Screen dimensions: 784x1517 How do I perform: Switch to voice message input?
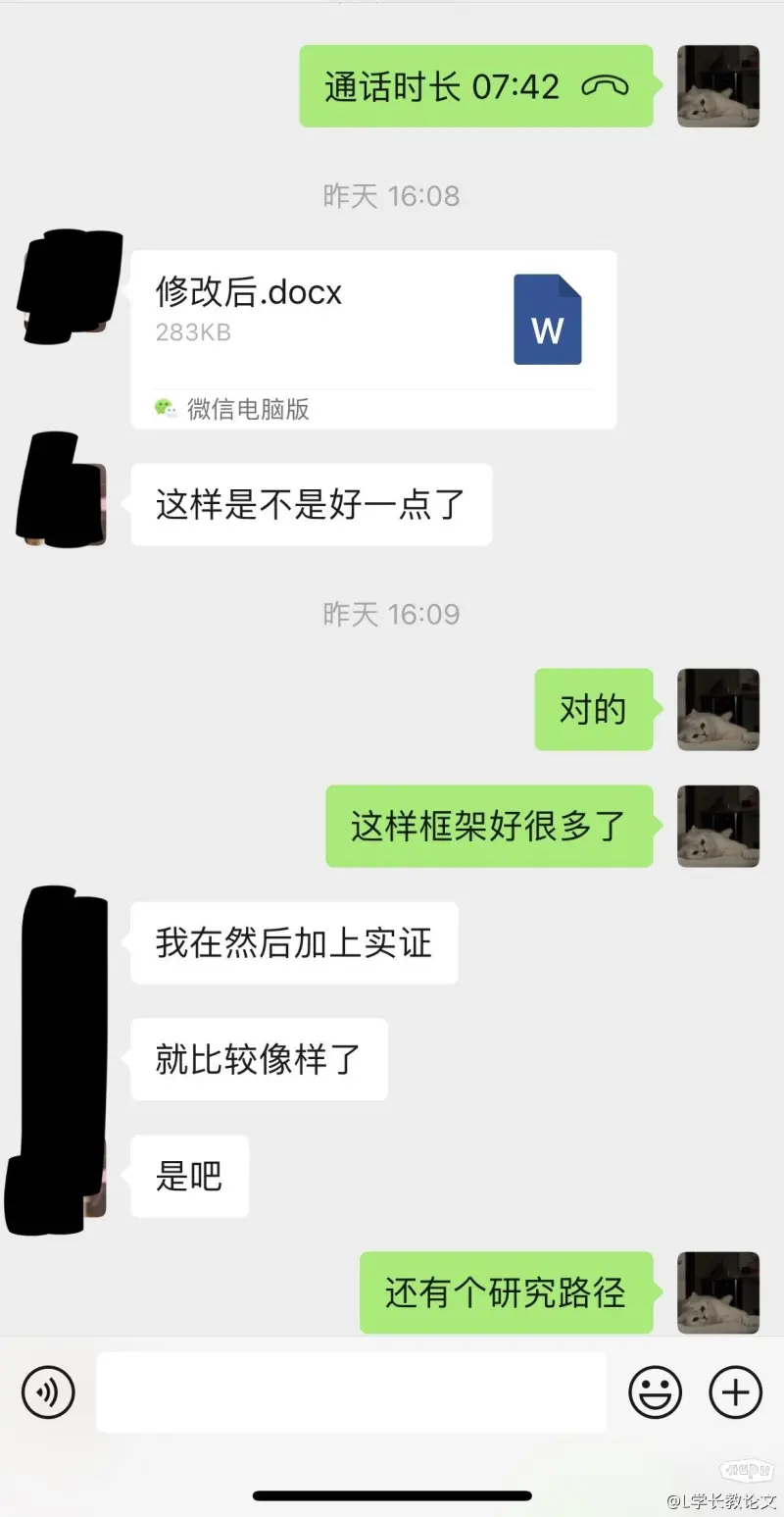click(x=48, y=1391)
